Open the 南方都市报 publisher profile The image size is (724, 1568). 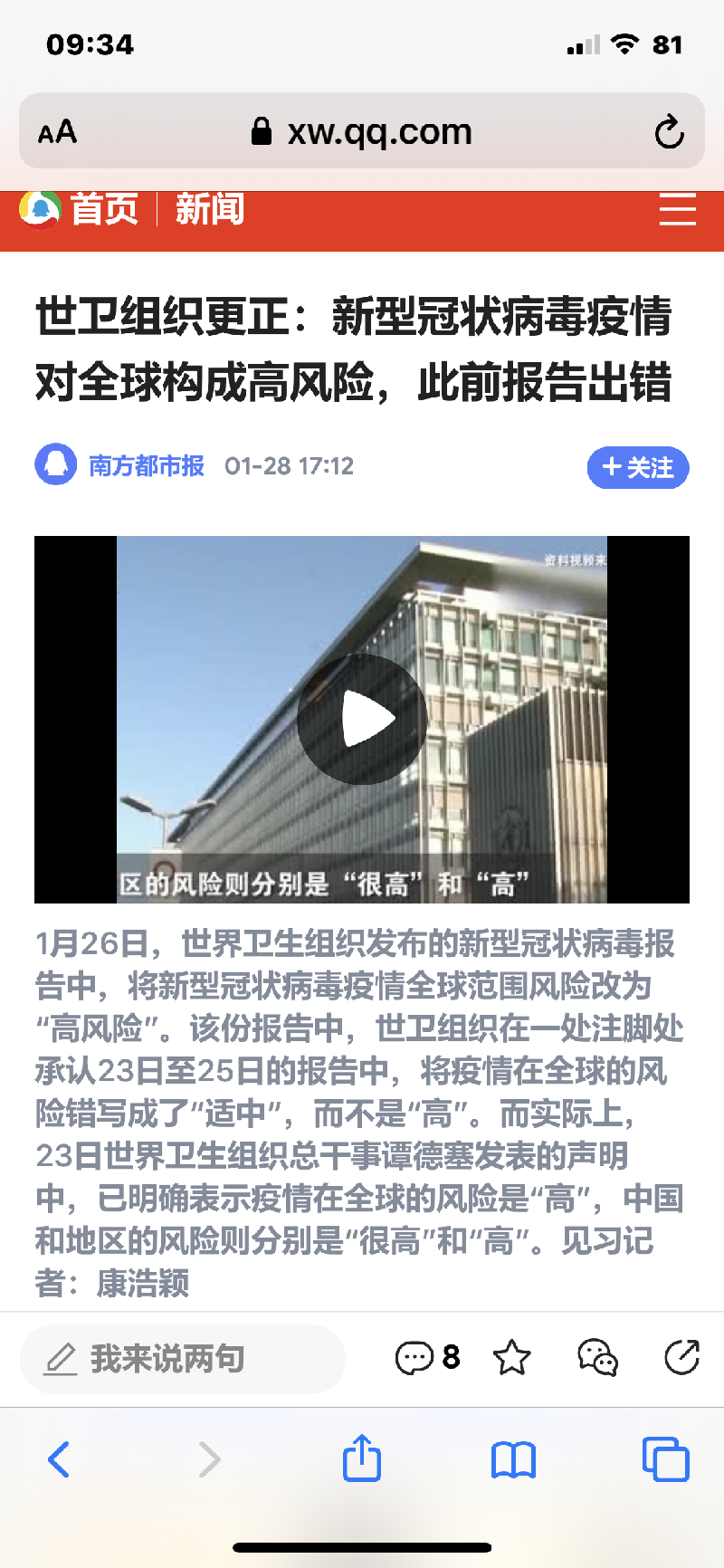pos(146,465)
